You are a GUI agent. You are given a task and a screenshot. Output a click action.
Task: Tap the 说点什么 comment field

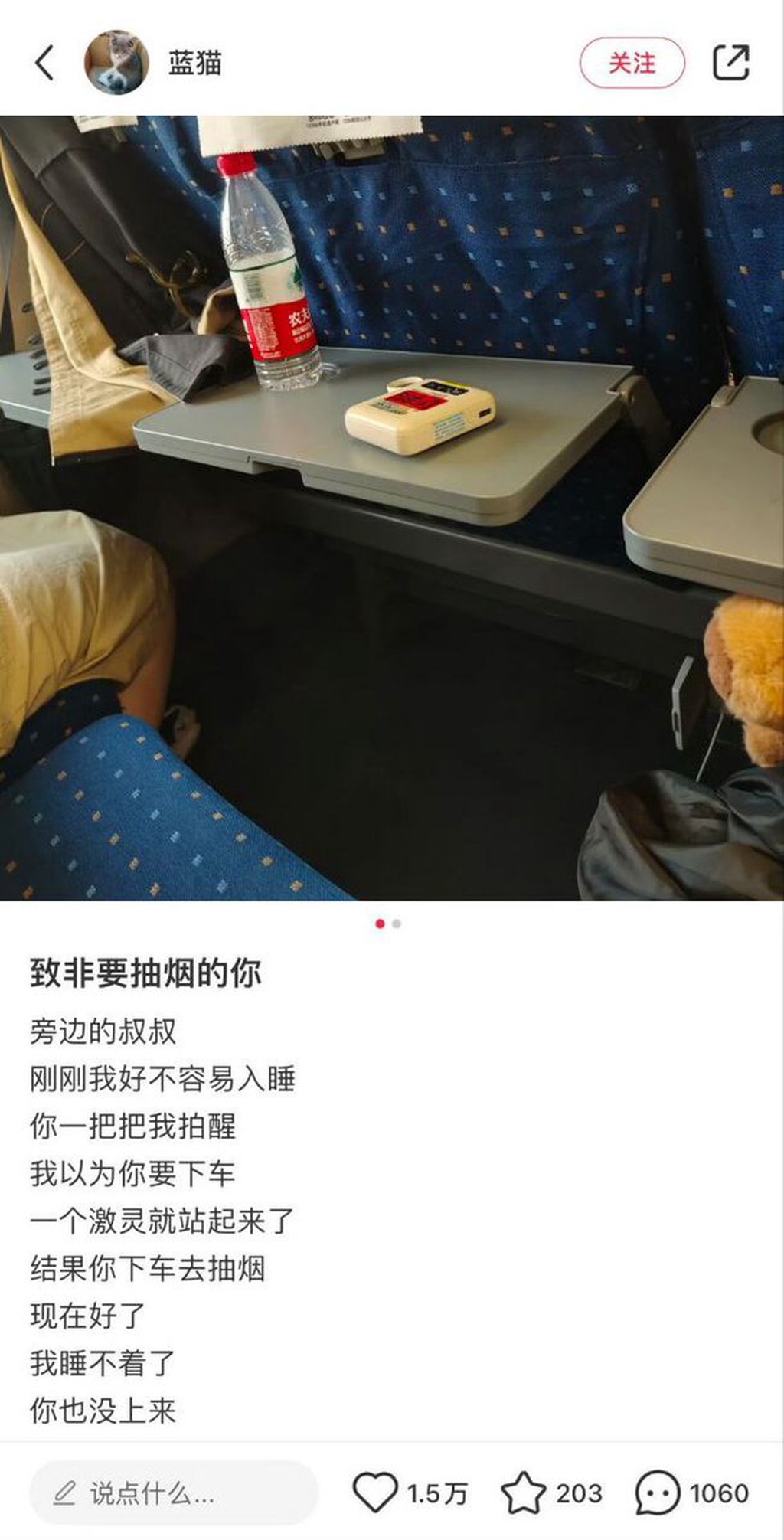point(173,1493)
